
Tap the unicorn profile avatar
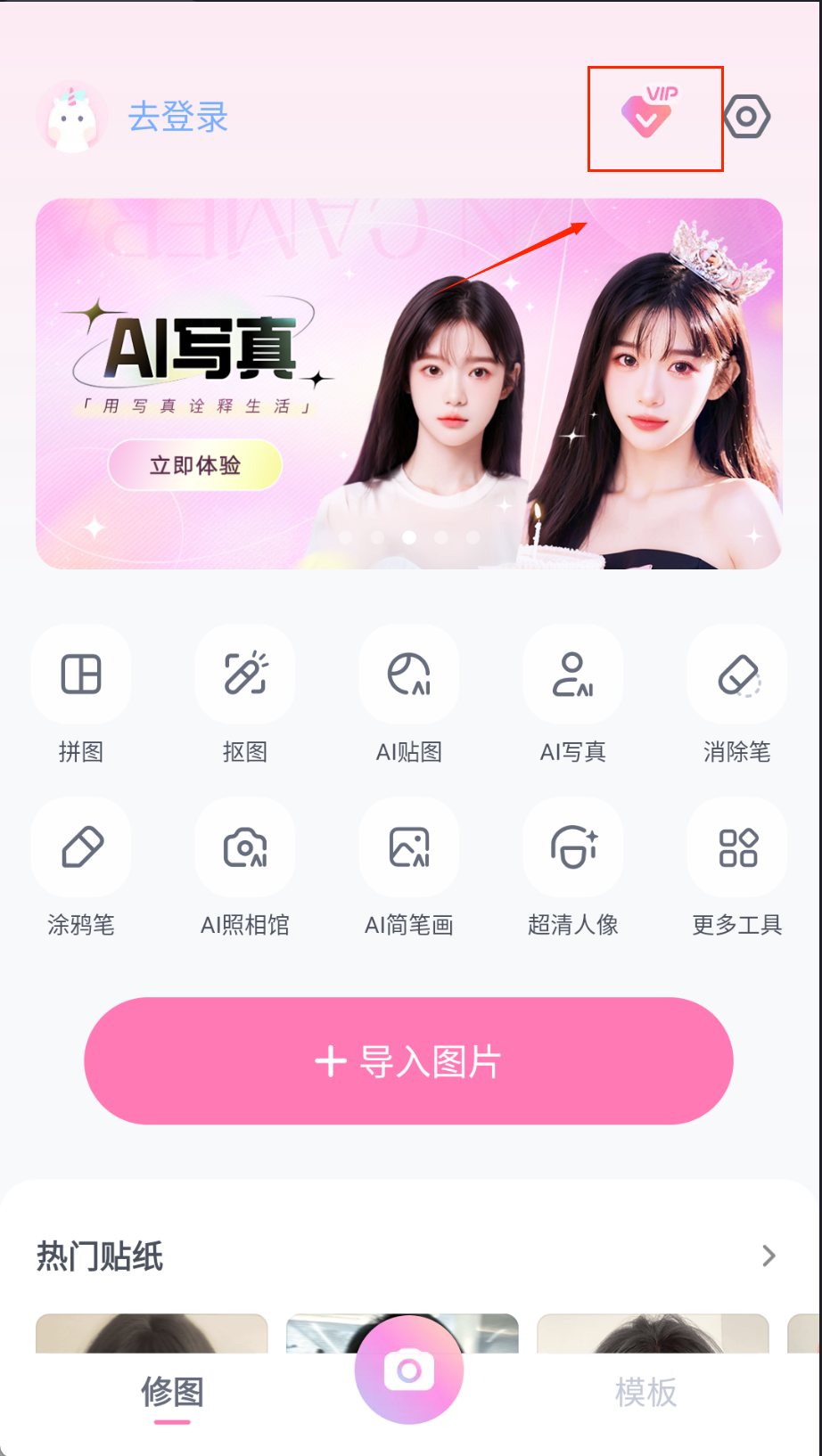coord(72,118)
